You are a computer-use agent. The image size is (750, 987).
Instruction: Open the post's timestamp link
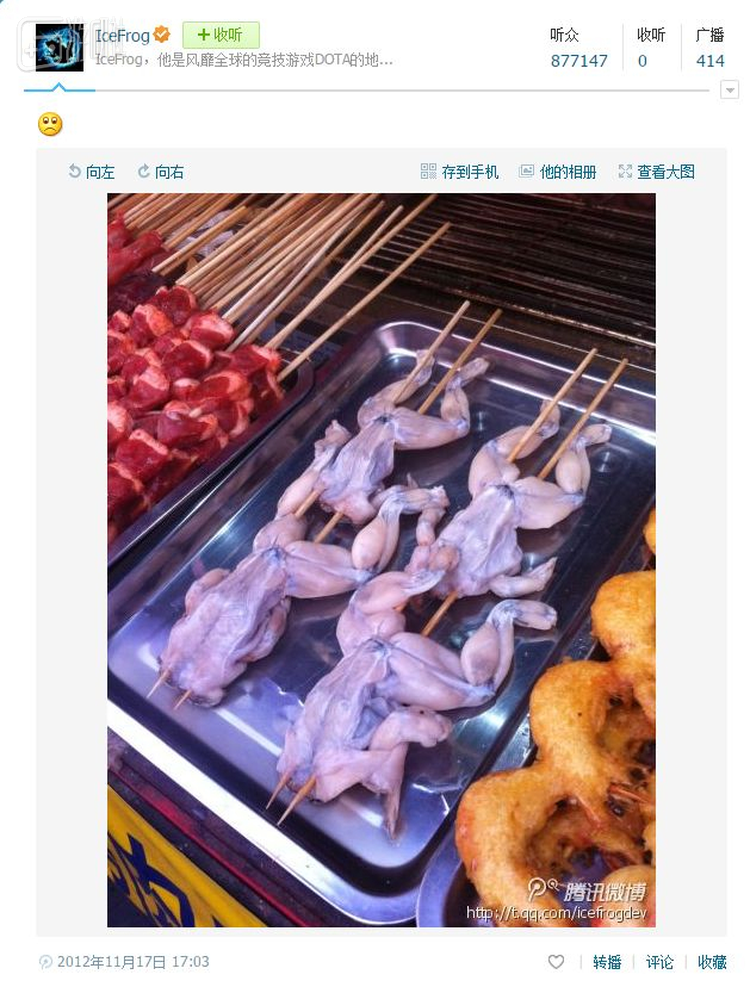coord(133,962)
